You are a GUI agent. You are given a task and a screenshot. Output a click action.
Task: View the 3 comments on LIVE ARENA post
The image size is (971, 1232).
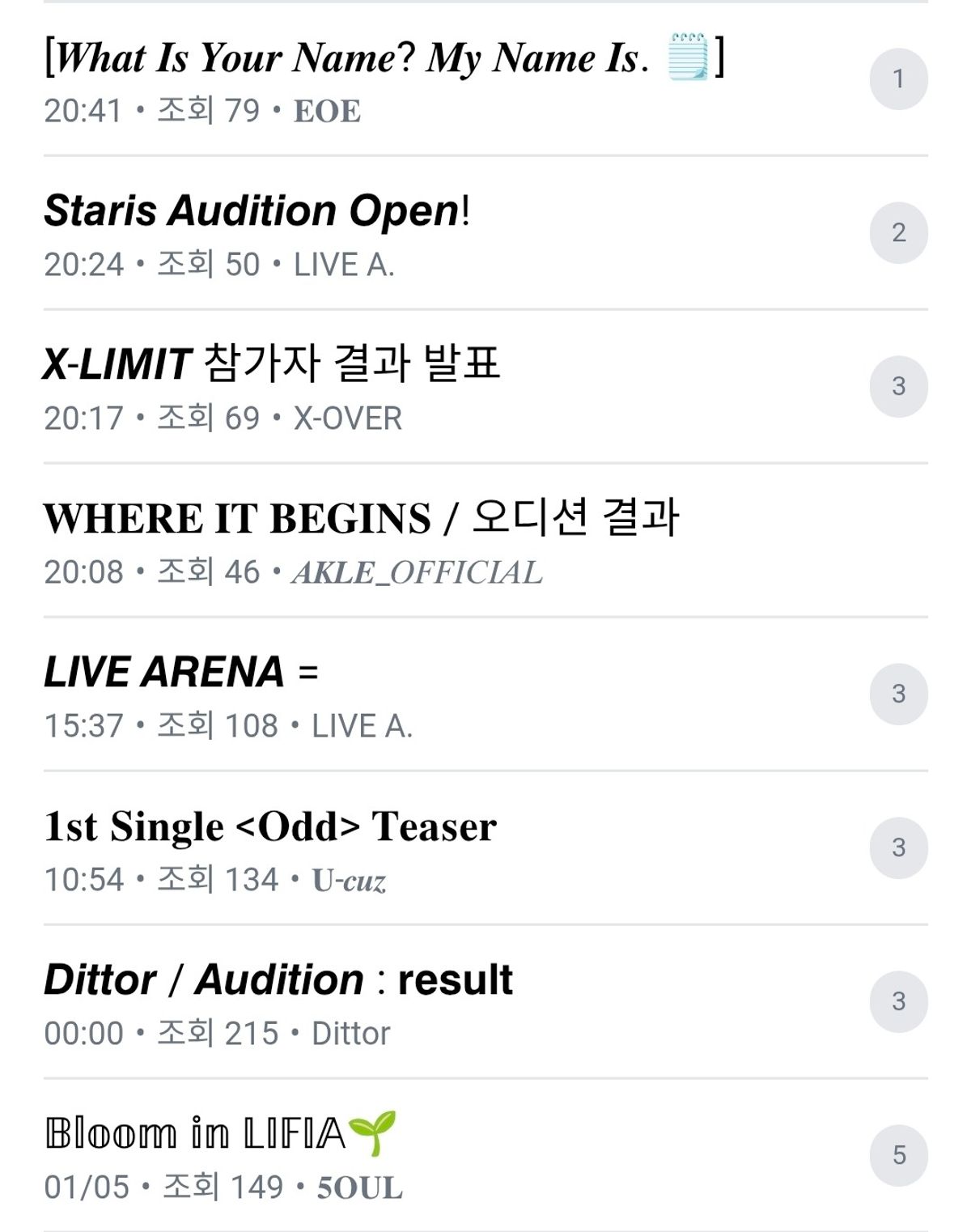(x=898, y=695)
